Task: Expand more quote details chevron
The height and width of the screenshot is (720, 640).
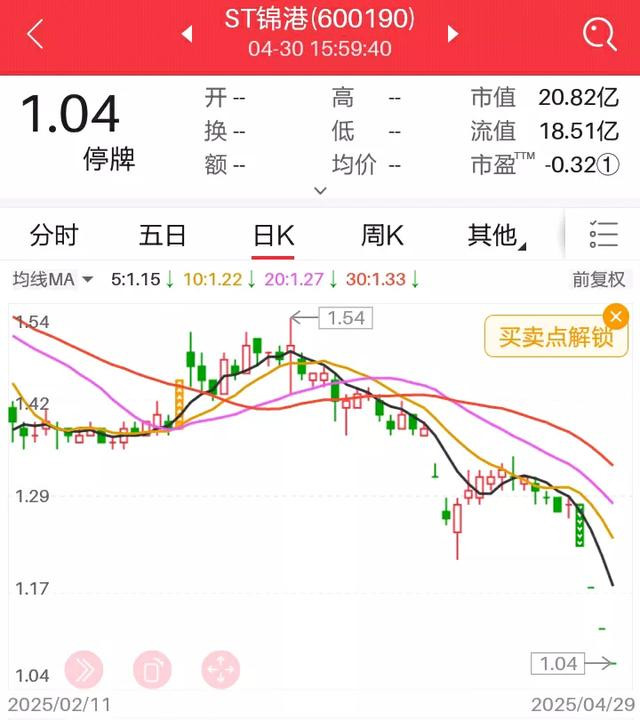Action: click(x=320, y=190)
